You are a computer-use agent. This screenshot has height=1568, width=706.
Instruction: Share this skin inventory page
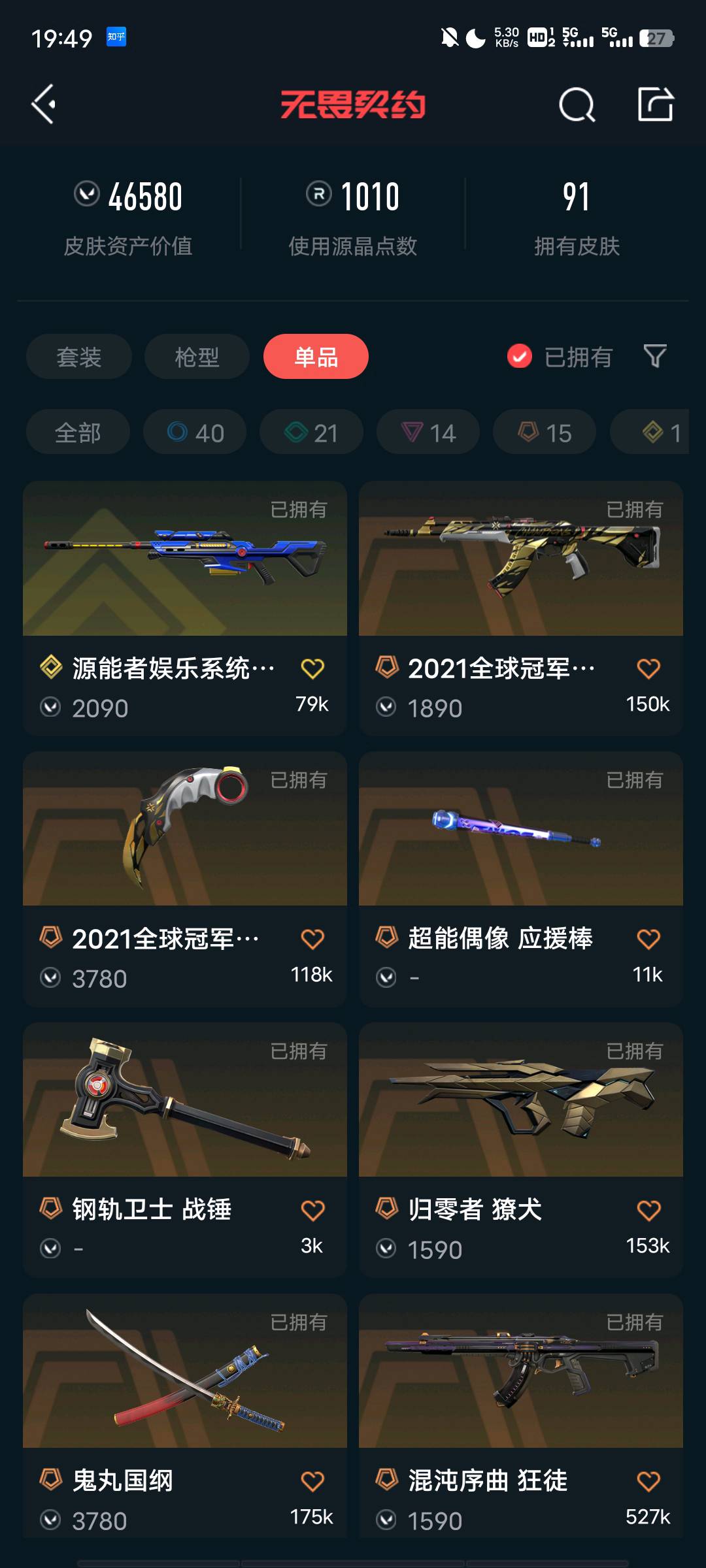click(655, 104)
